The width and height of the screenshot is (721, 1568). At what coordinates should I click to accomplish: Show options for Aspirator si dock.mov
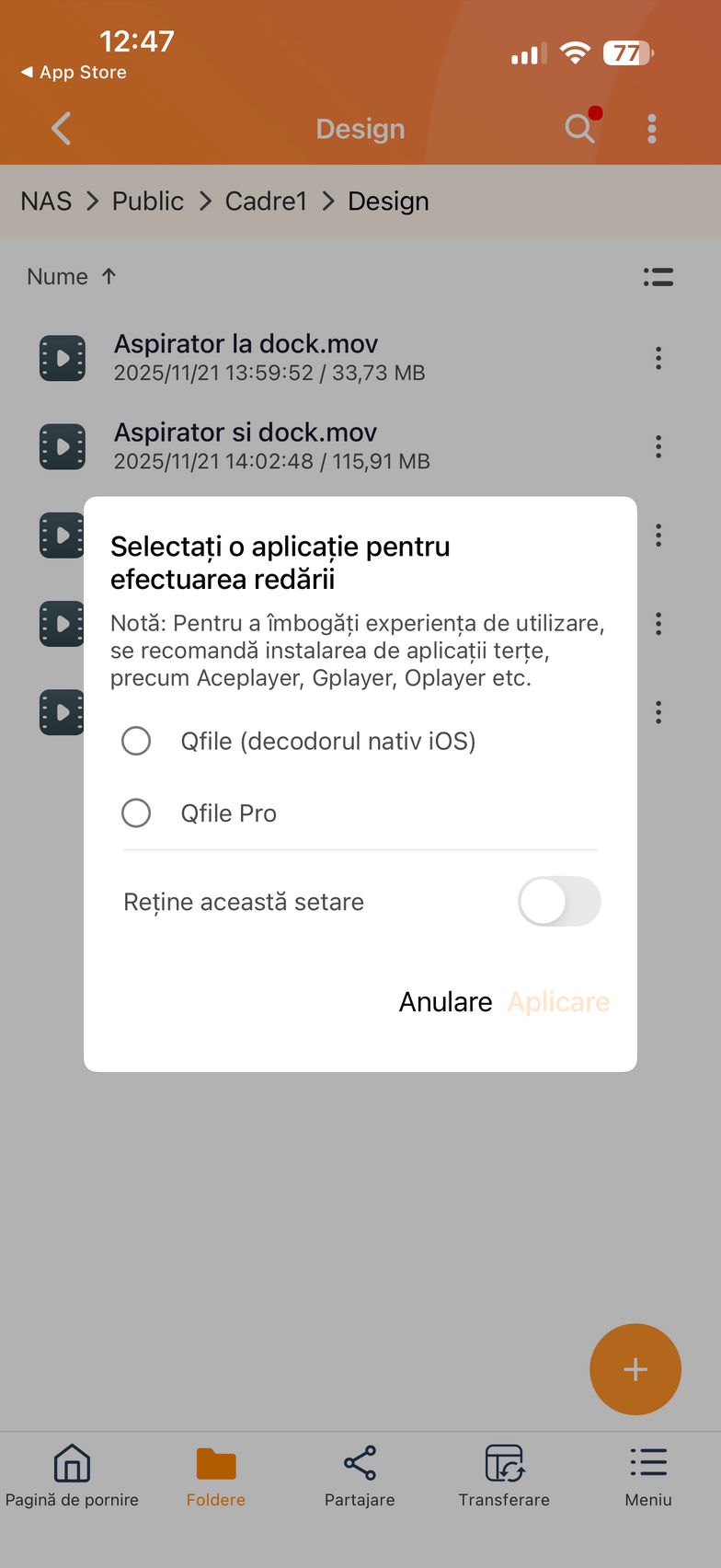tap(658, 447)
